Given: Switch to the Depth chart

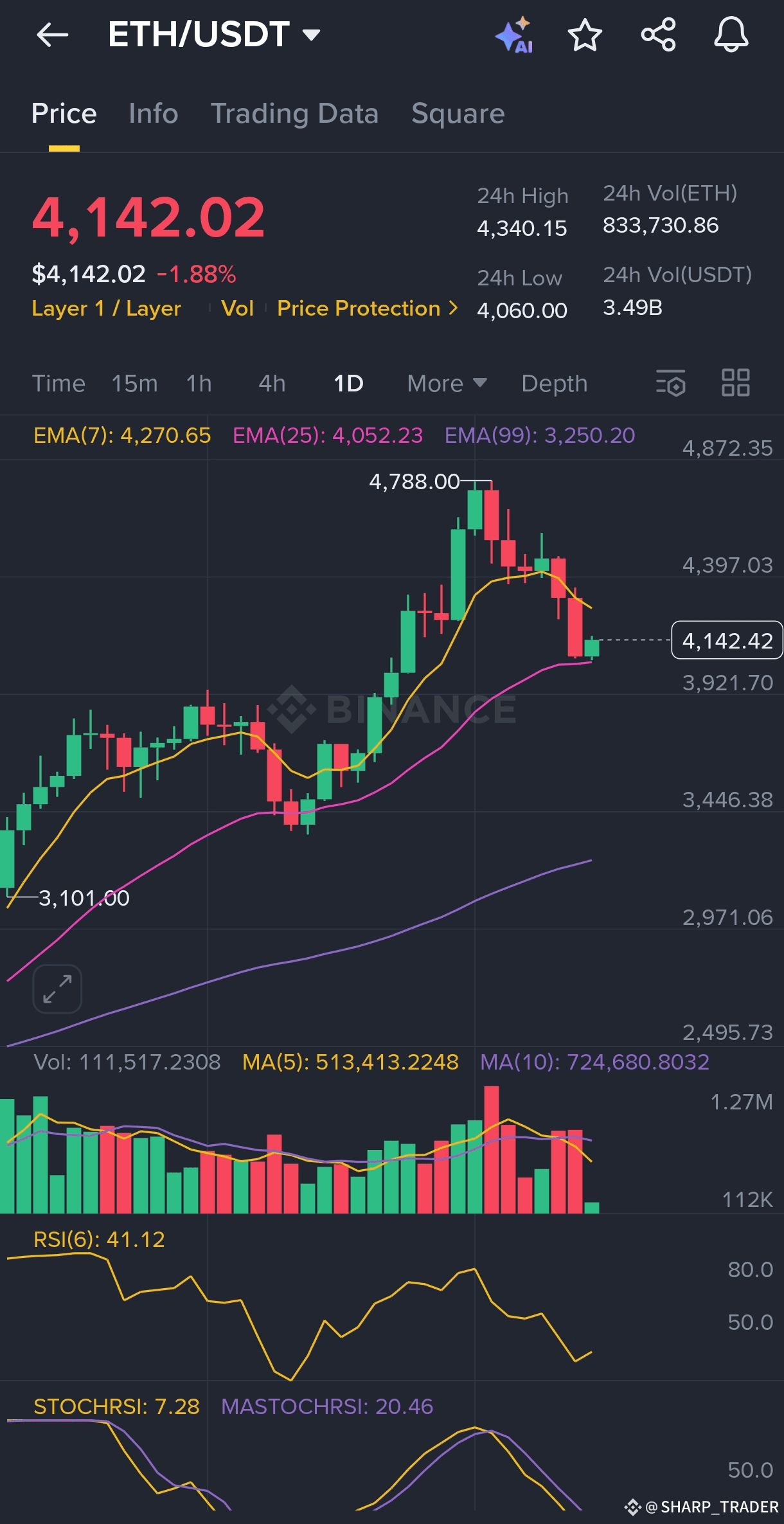Looking at the screenshot, I should [554, 384].
